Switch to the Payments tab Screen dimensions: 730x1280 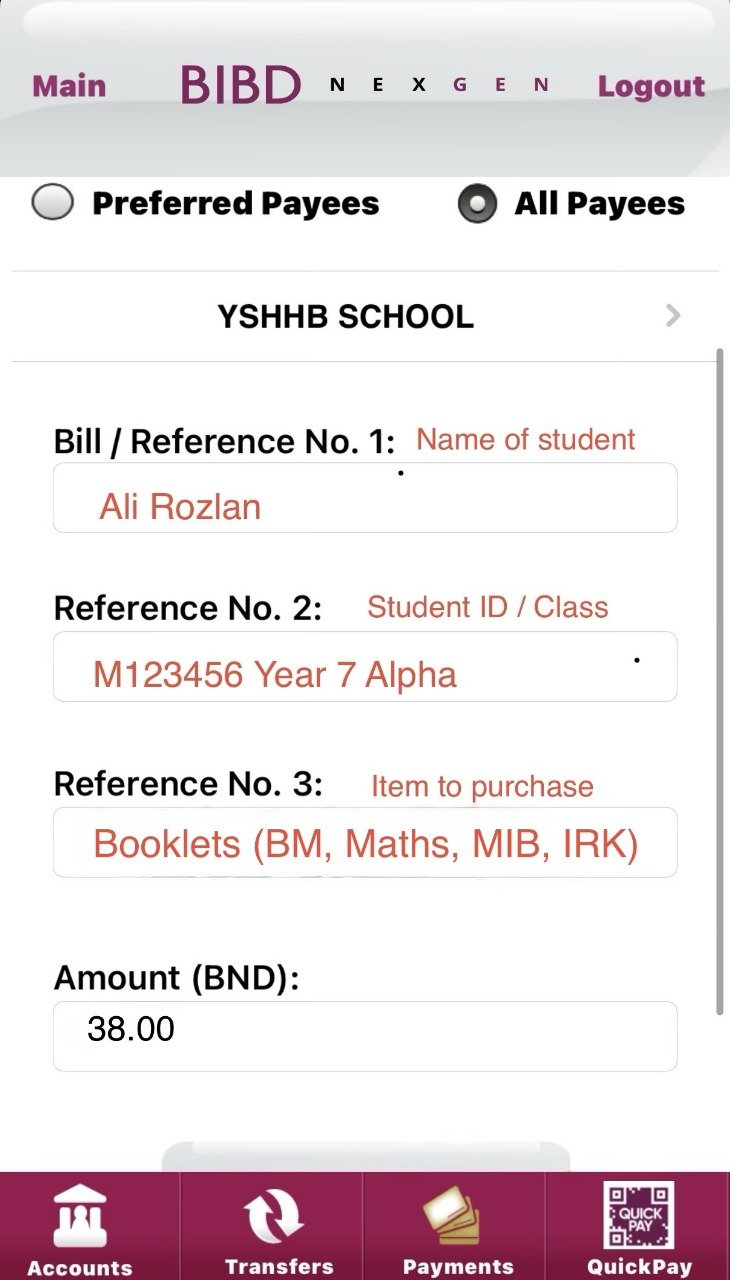click(x=455, y=1228)
